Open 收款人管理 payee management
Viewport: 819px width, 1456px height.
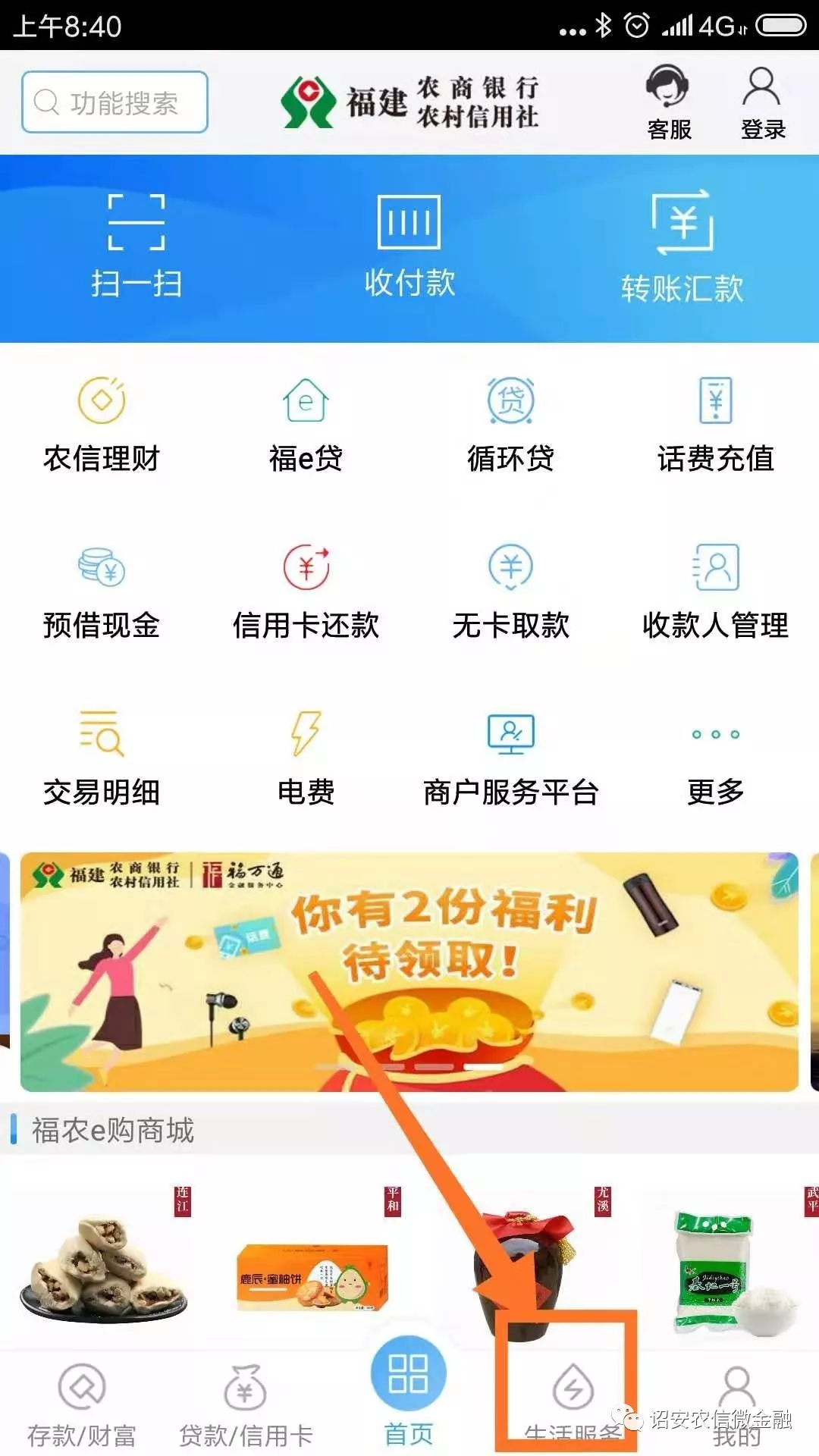(x=715, y=591)
